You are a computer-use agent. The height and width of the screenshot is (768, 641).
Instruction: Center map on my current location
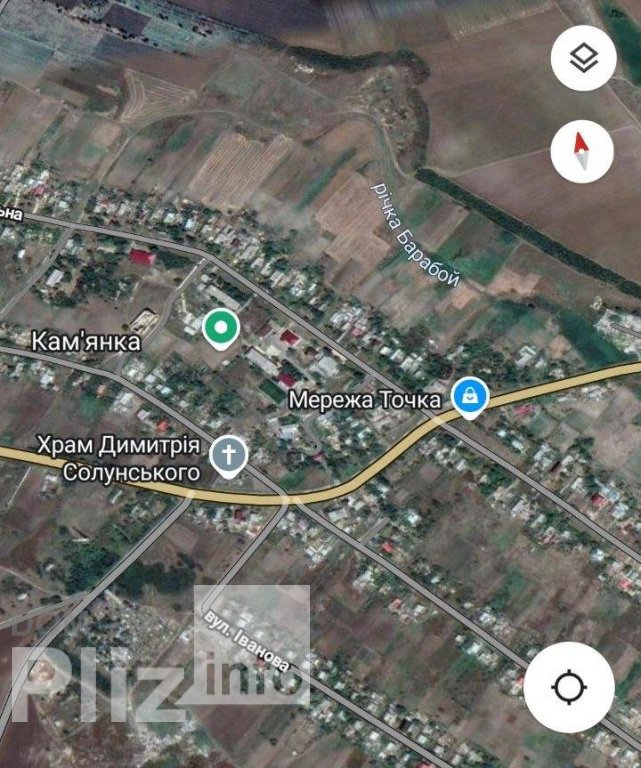pyautogui.click(x=569, y=688)
